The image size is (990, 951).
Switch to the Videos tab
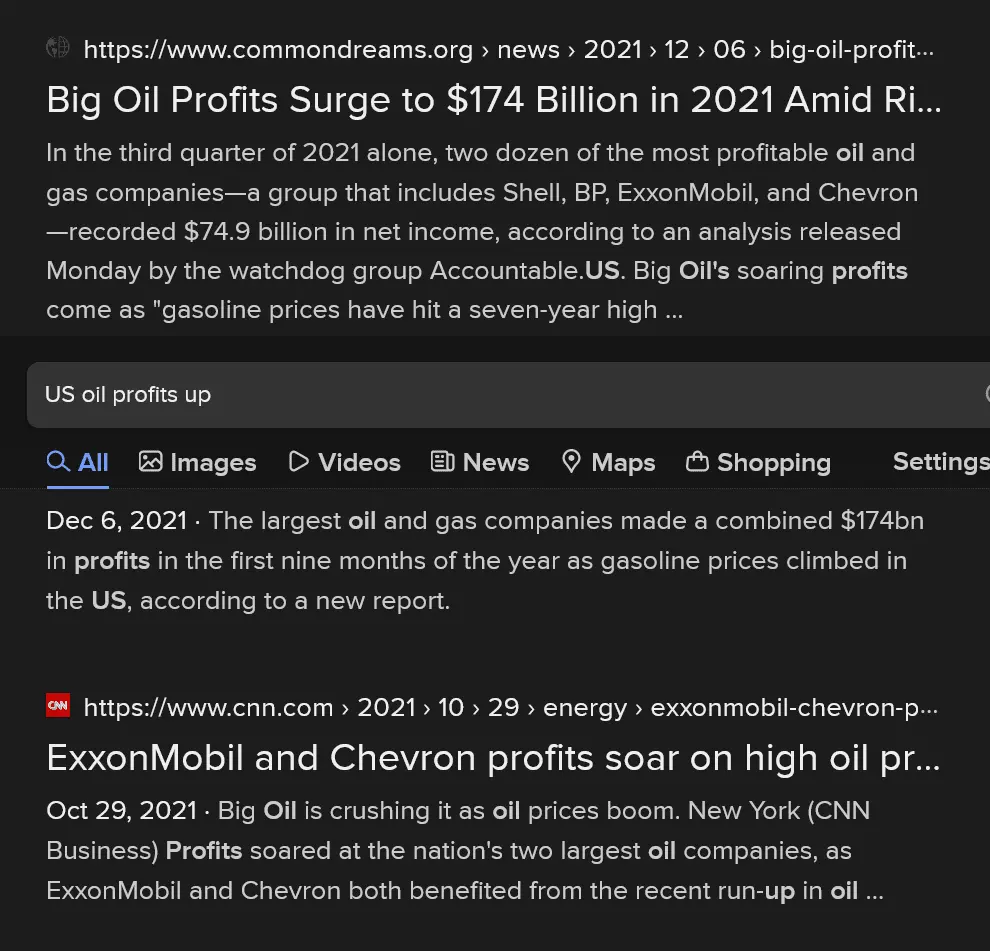click(345, 462)
